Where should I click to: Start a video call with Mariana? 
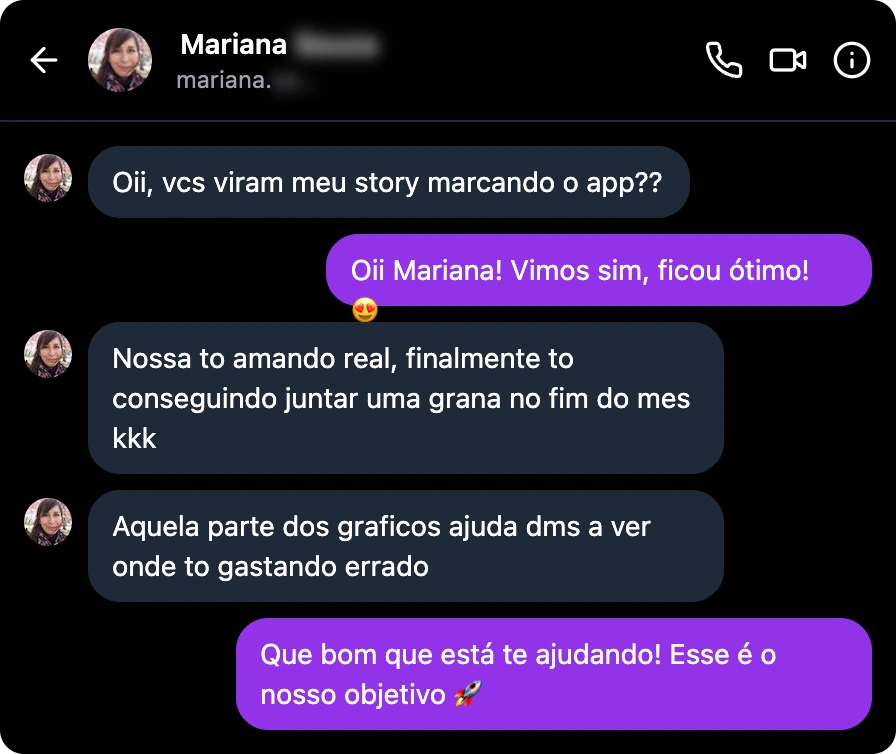click(788, 61)
